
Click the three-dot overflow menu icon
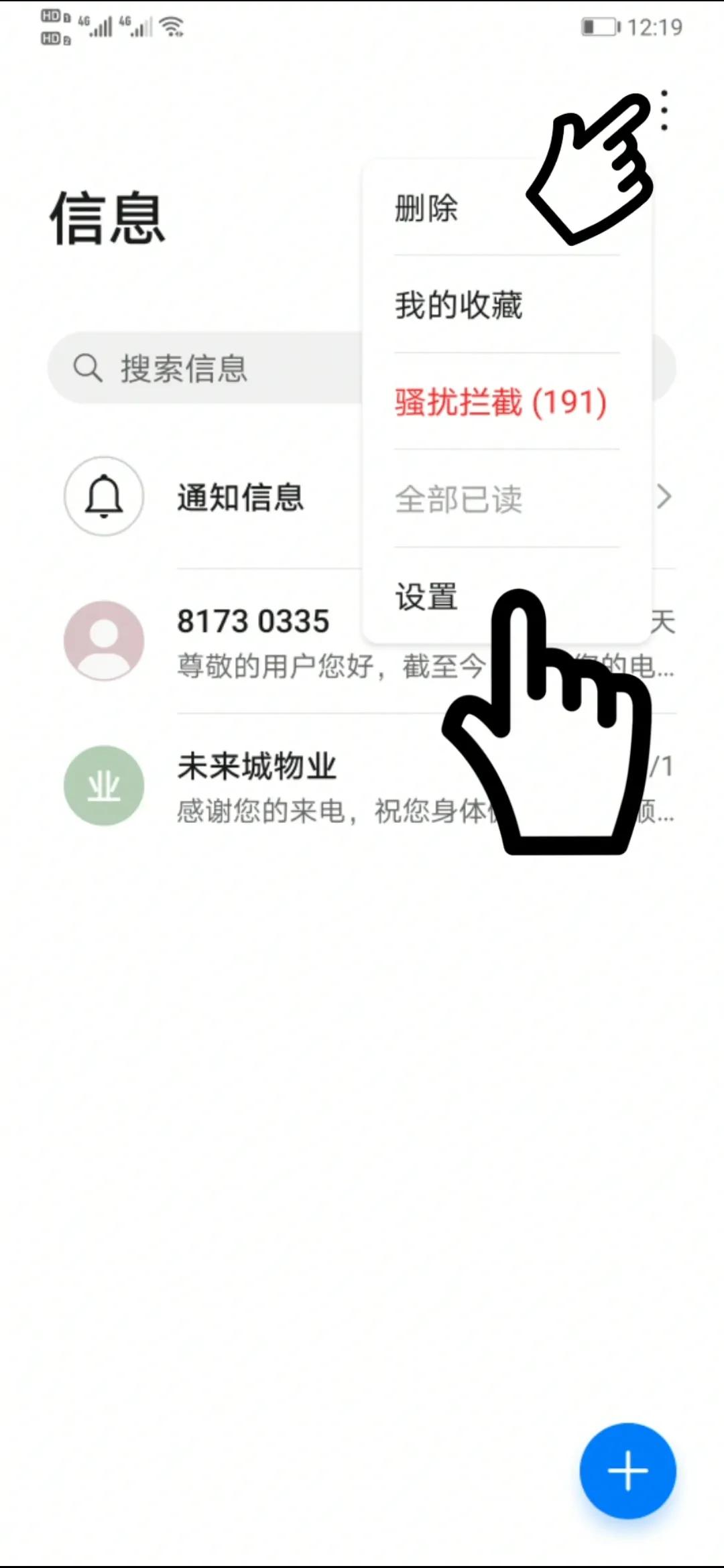click(x=663, y=111)
